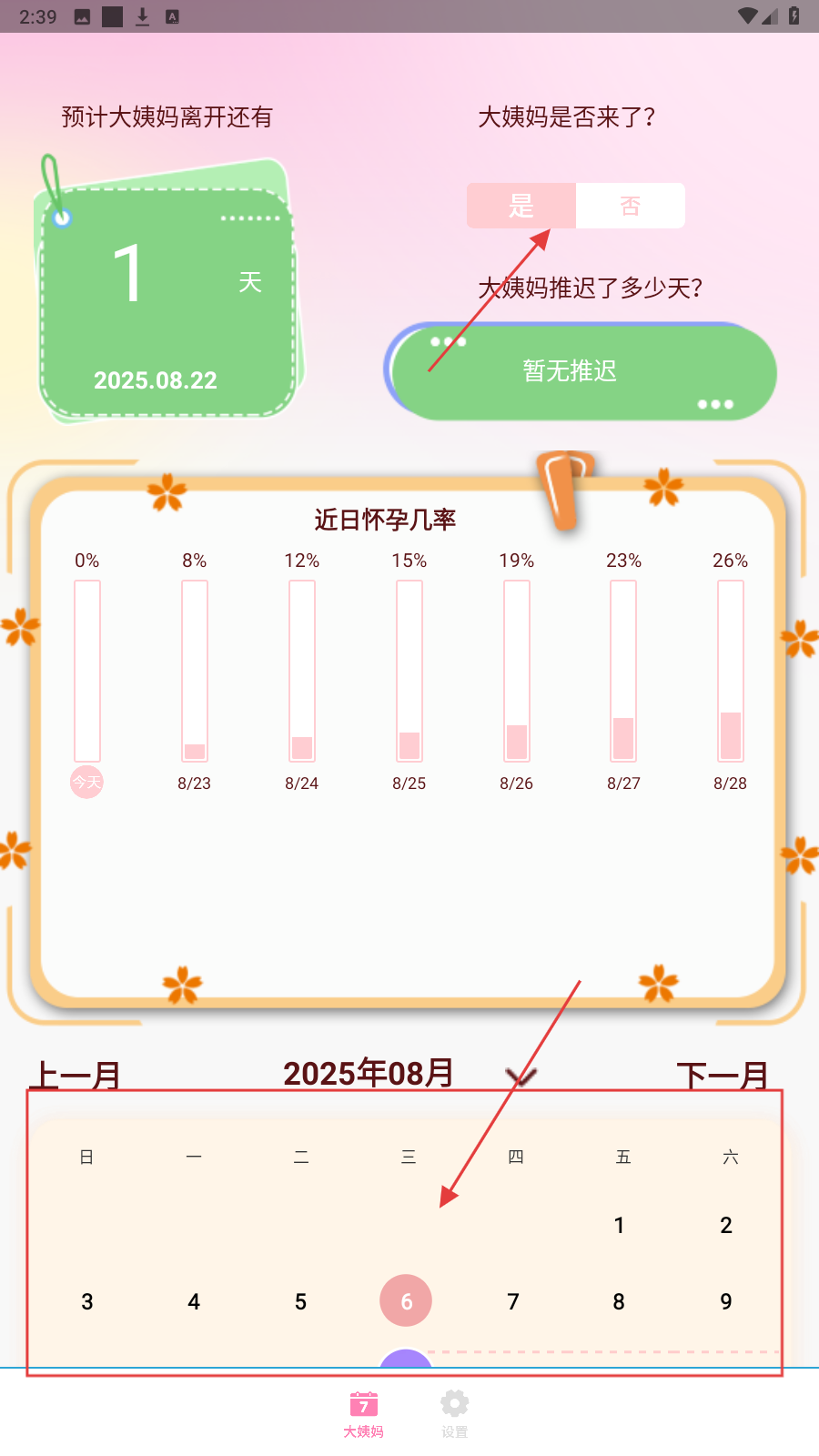This screenshot has height=1456, width=819.
Task: Choose date 7 in the calendar
Action: click(513, 1302)
